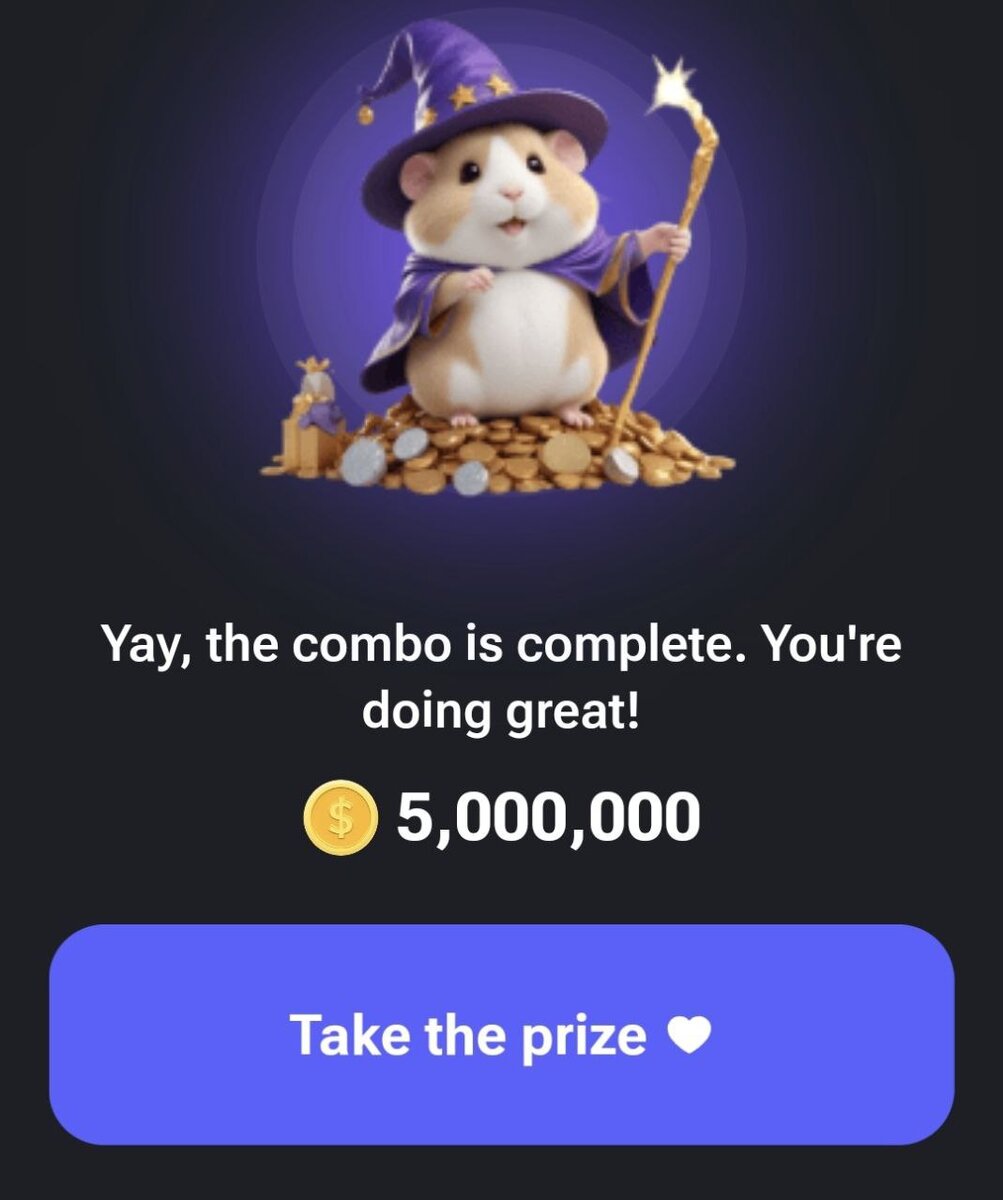1003x1200 pixels.
Task: Tap the Take the prize button
Action: pyautogui.click(x=501, y=1034)
